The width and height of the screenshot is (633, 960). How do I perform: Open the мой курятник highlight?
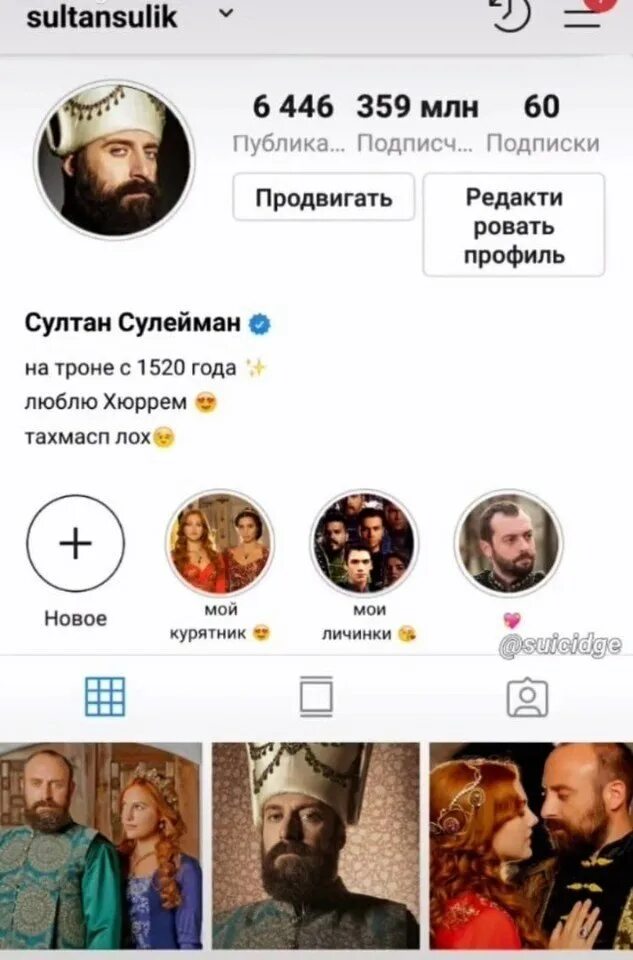220,543
